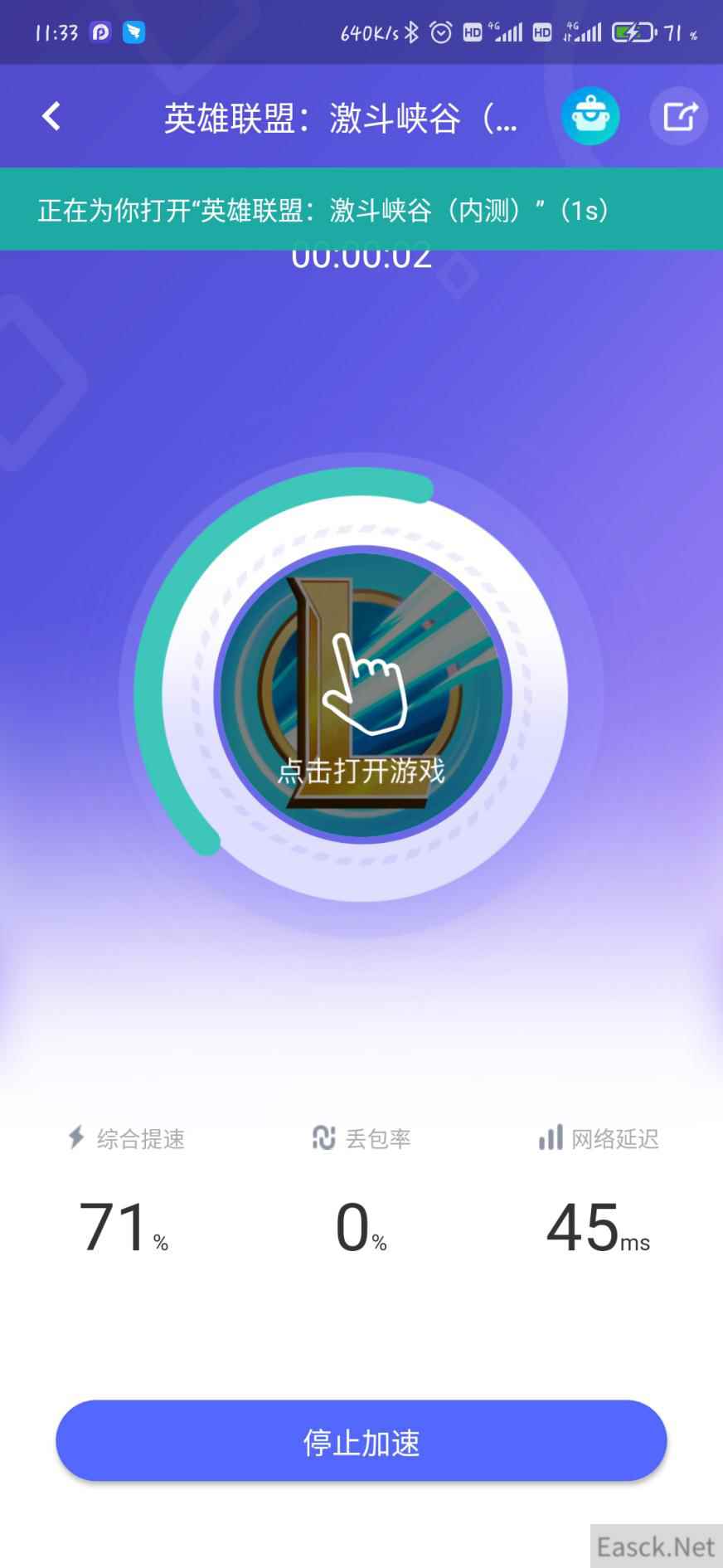Tap the game icon to open game
Image resolution: width=723 pixels, height=1568 pixels.
361,695
